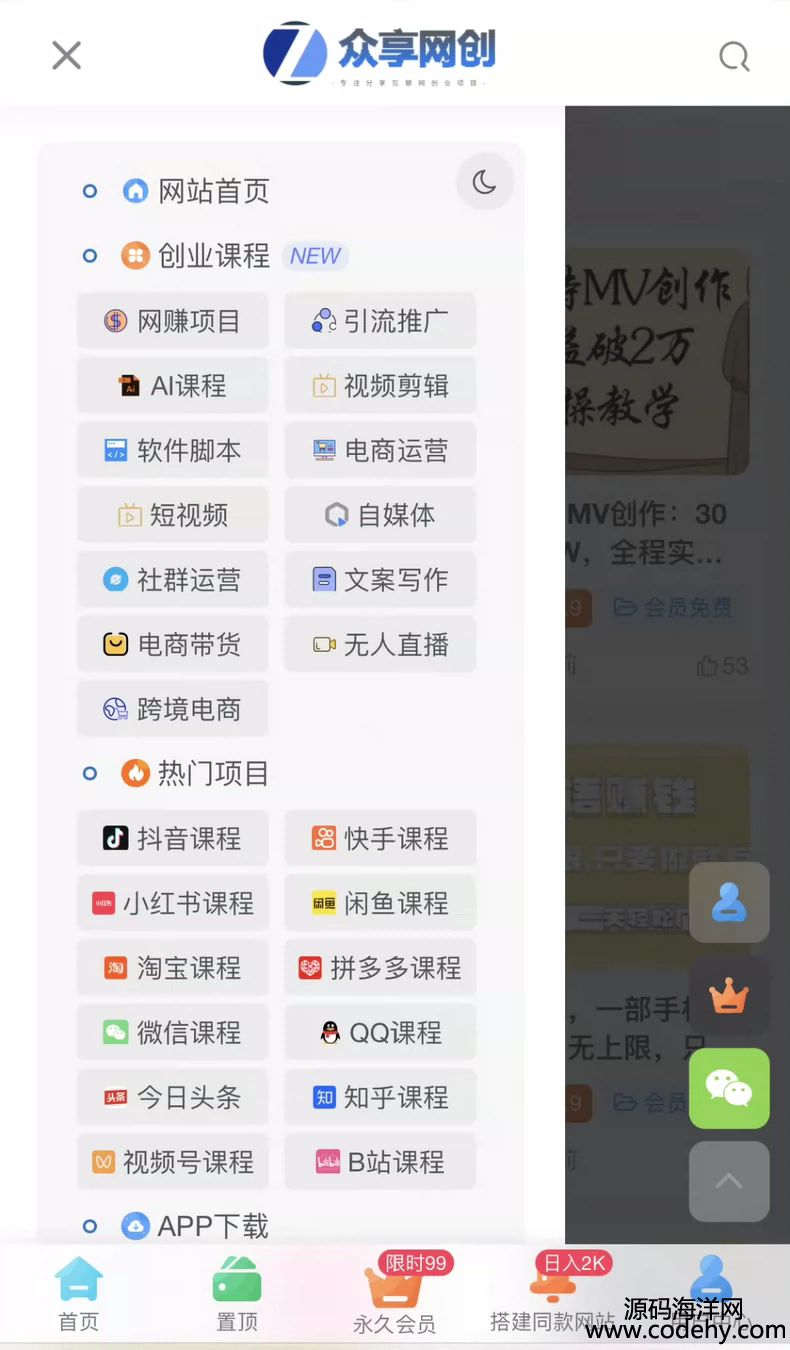Open the 抖音课程 item
This screenshot has width=790, height=1350.
tap(173, 838)
